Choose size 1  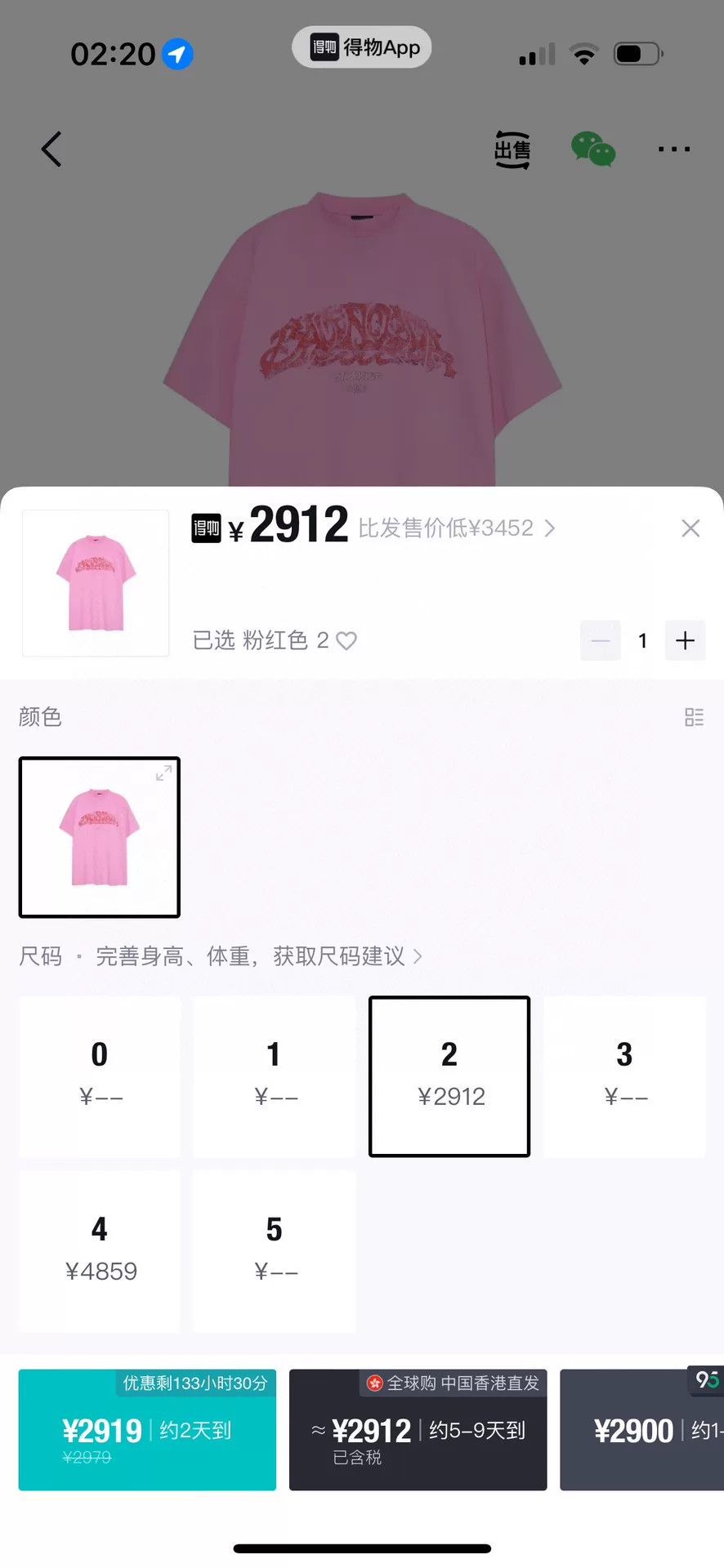[x=275, y=1076]
